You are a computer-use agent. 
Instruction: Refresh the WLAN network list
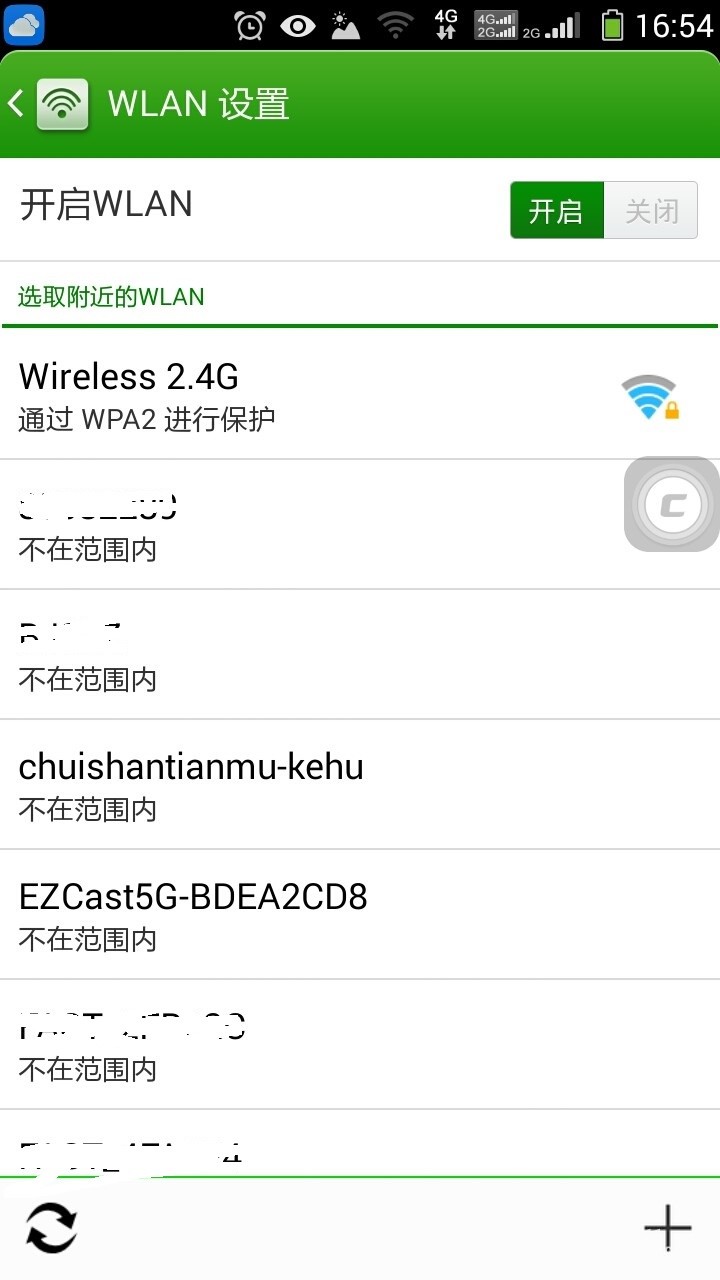51,1227
